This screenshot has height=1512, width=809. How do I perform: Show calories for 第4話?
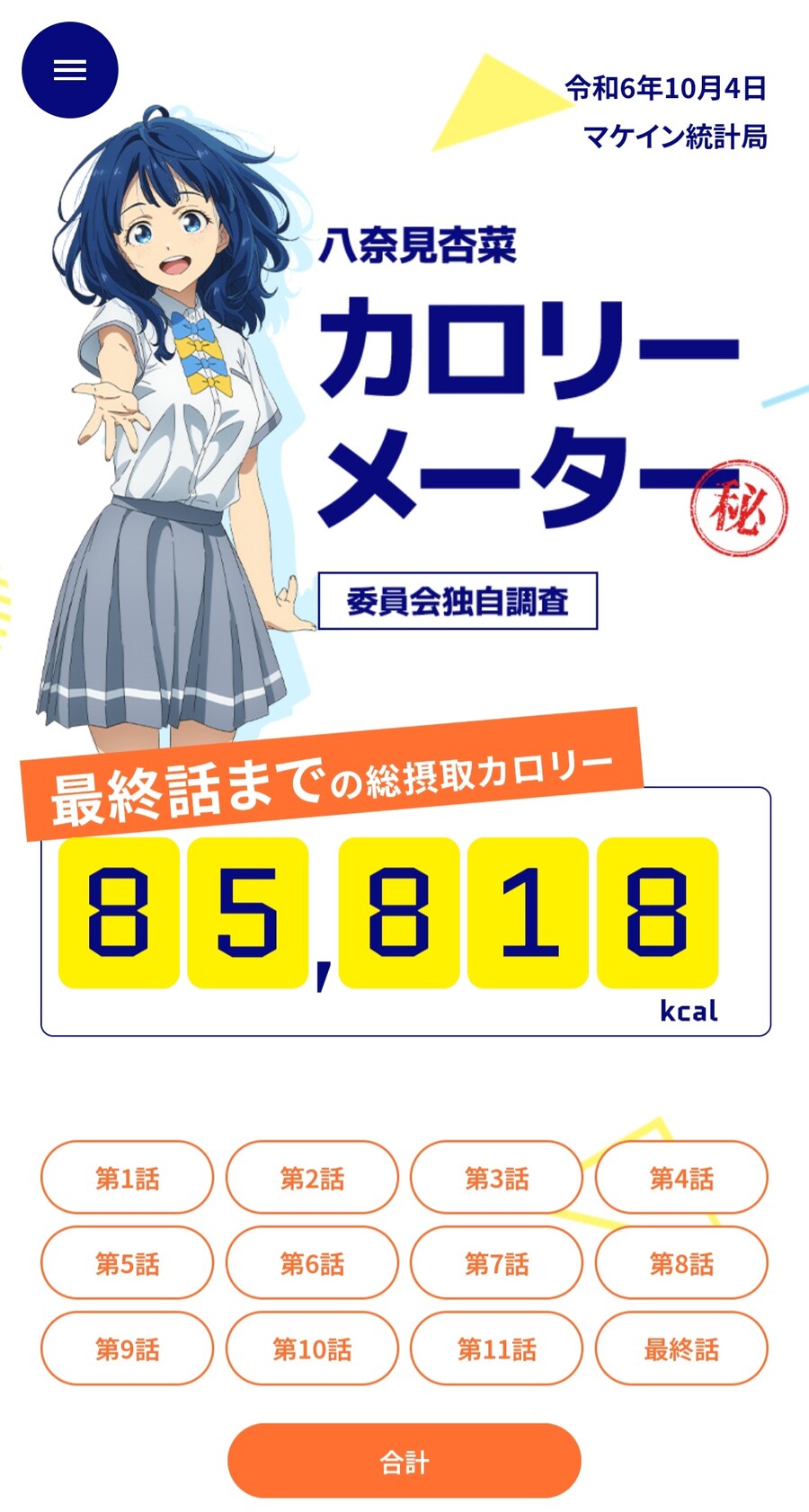click(x=681, y=1178)
